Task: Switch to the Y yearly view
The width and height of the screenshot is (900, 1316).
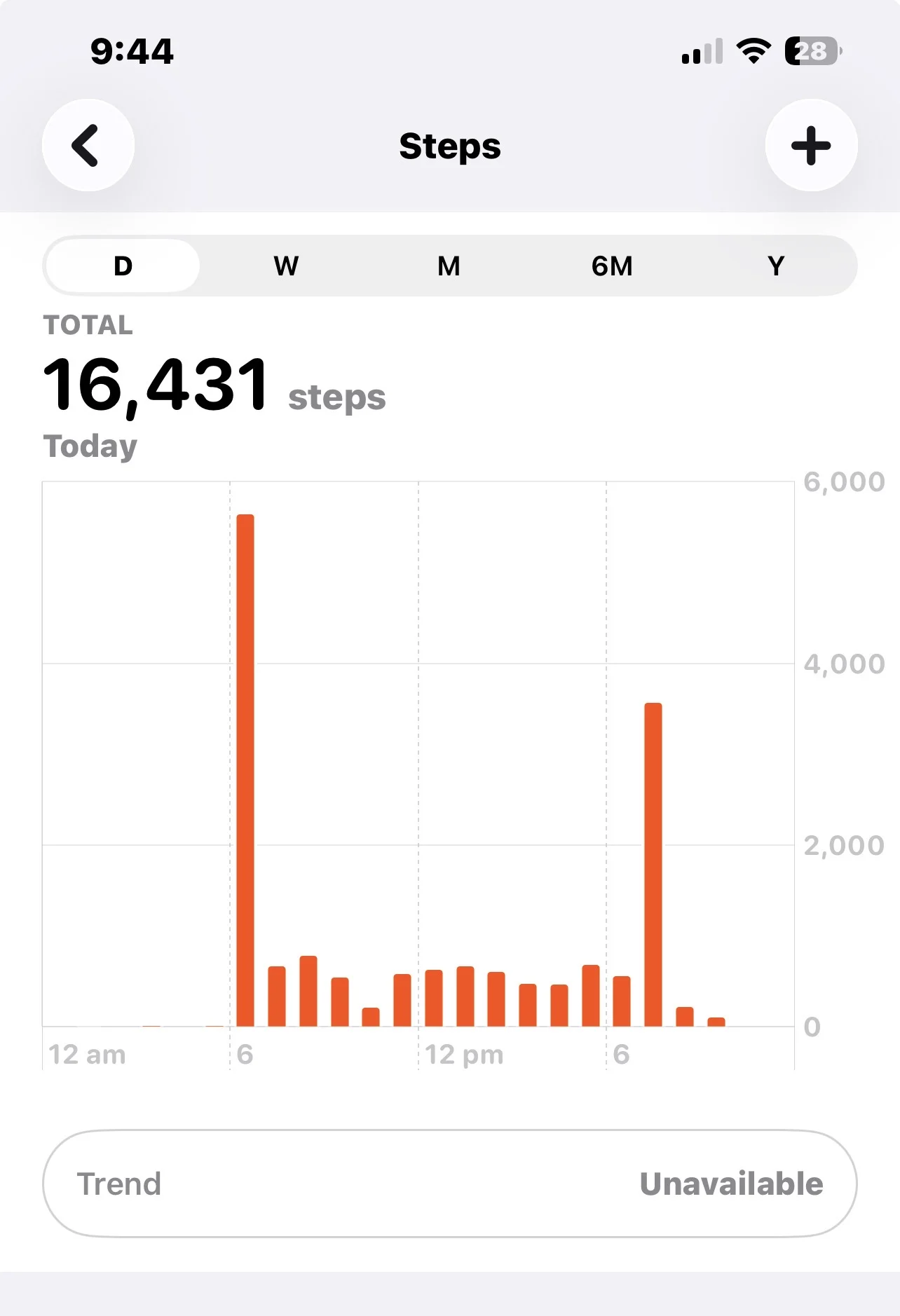Action: coord(775,266)
